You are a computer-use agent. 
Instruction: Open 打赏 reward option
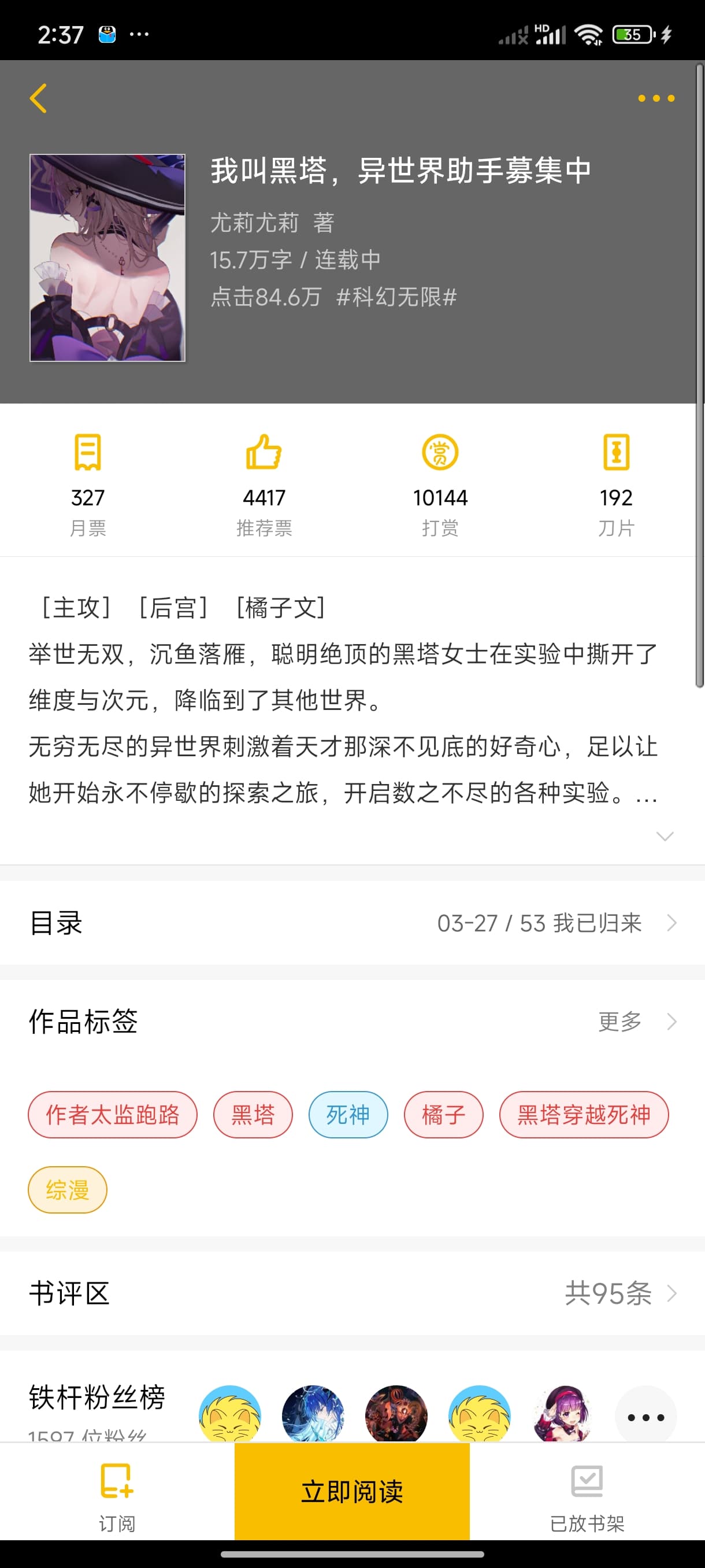coord(440,484)
